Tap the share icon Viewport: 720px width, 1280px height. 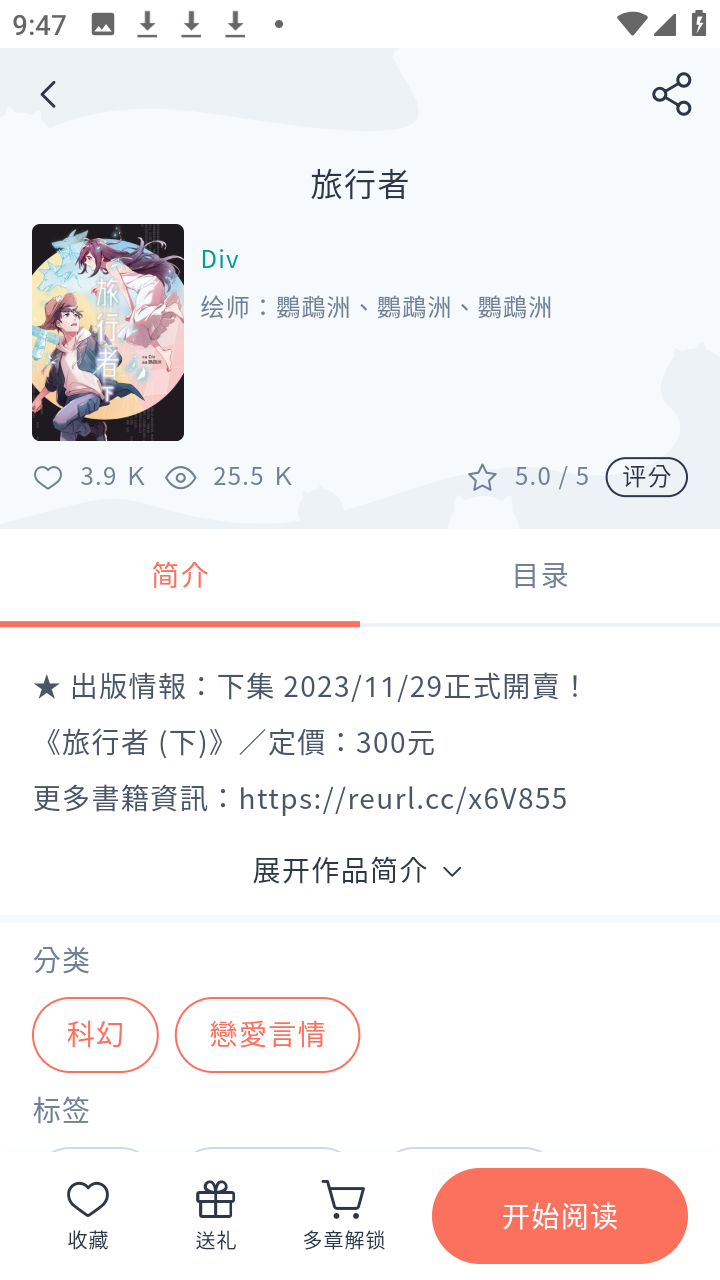click(x=671, y=94)
